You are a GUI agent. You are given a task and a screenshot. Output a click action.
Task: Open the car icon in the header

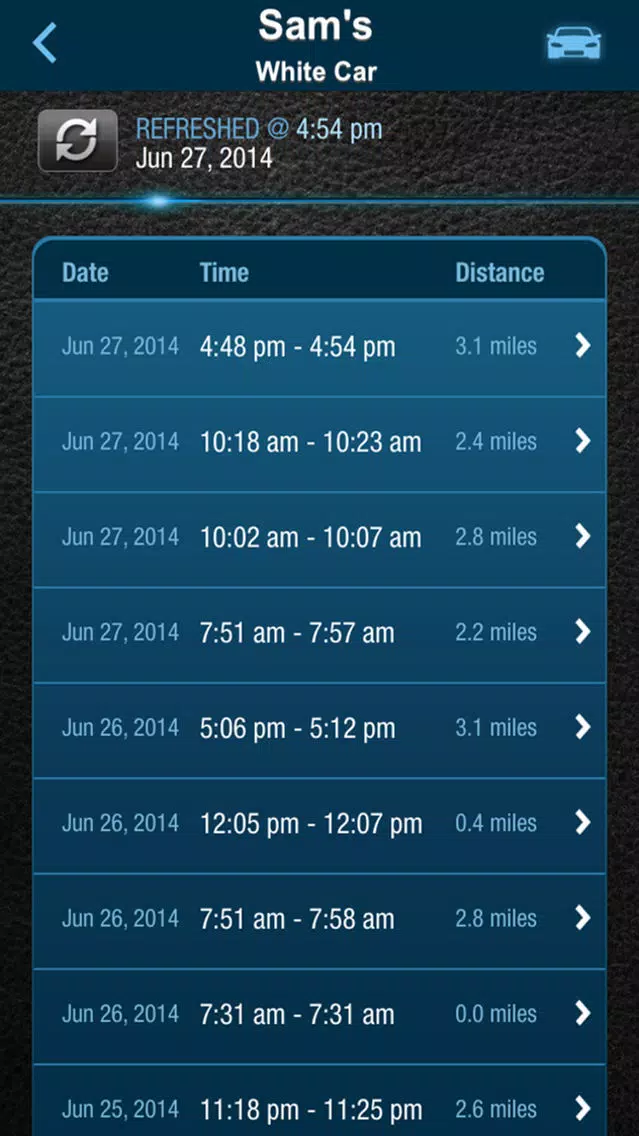click(573, 43)
